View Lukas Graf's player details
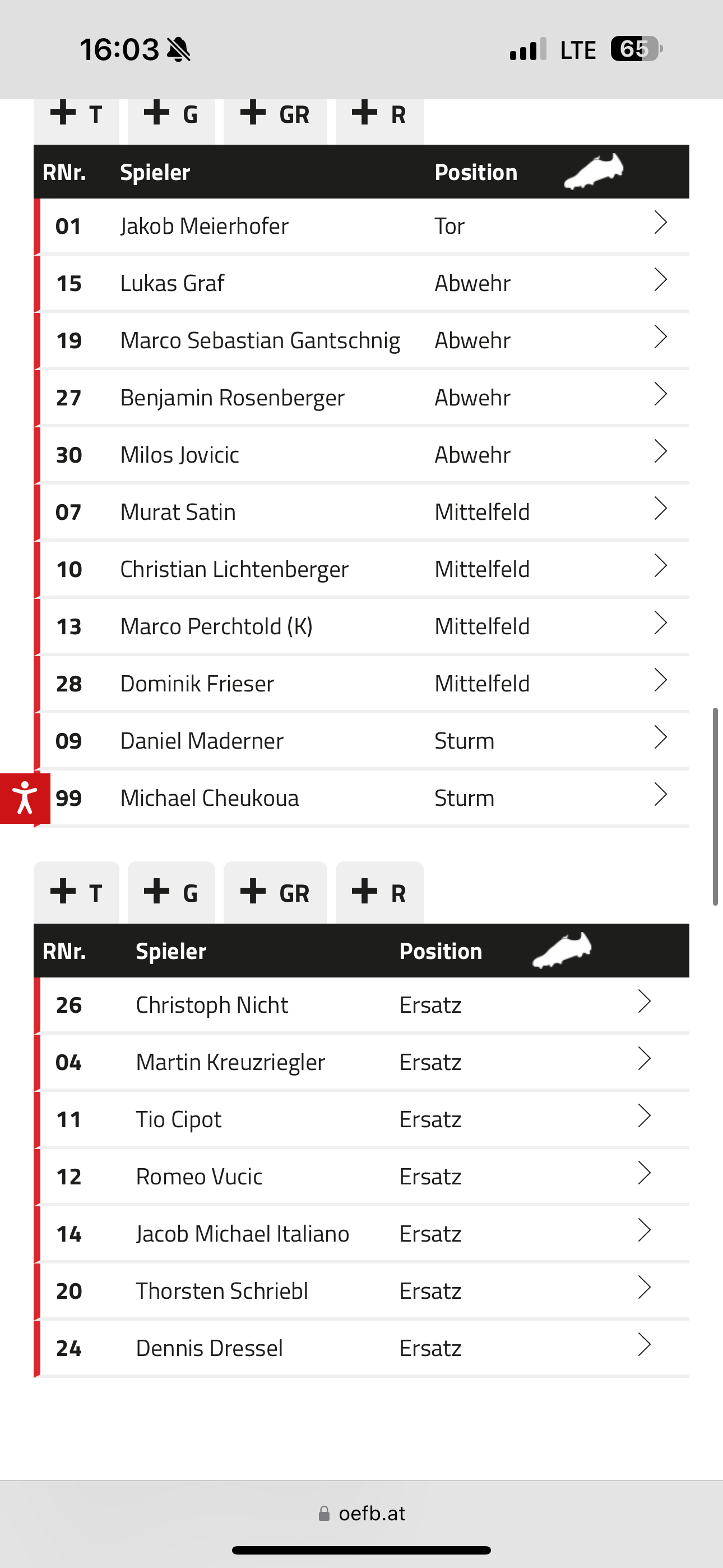The image size is (723, 1568). (x=361, y=283)
